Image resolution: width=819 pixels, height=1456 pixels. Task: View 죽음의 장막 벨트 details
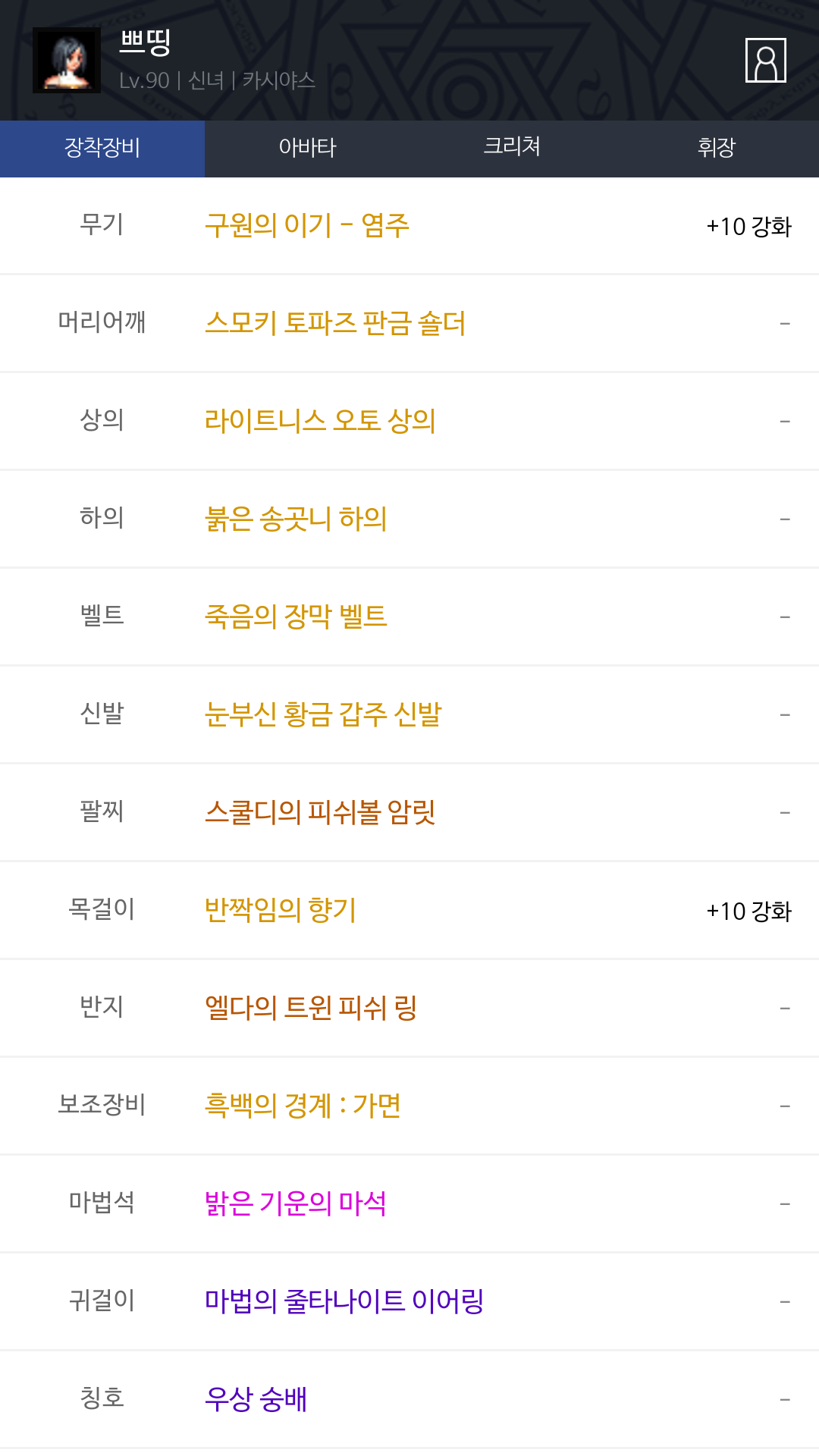click(x=296, y=617)
